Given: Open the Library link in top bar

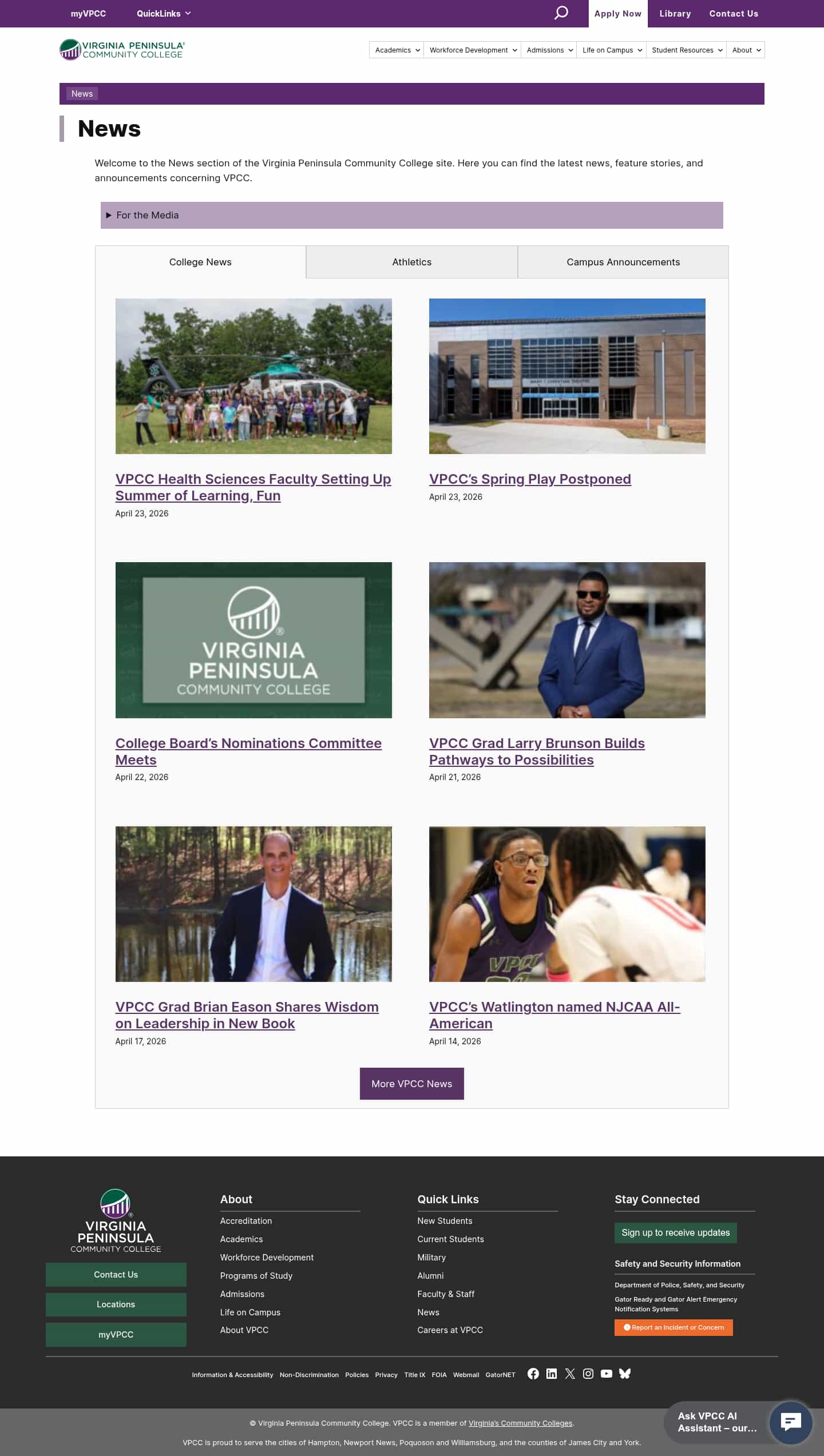Looking at the screenshot, I should point(675,14).
